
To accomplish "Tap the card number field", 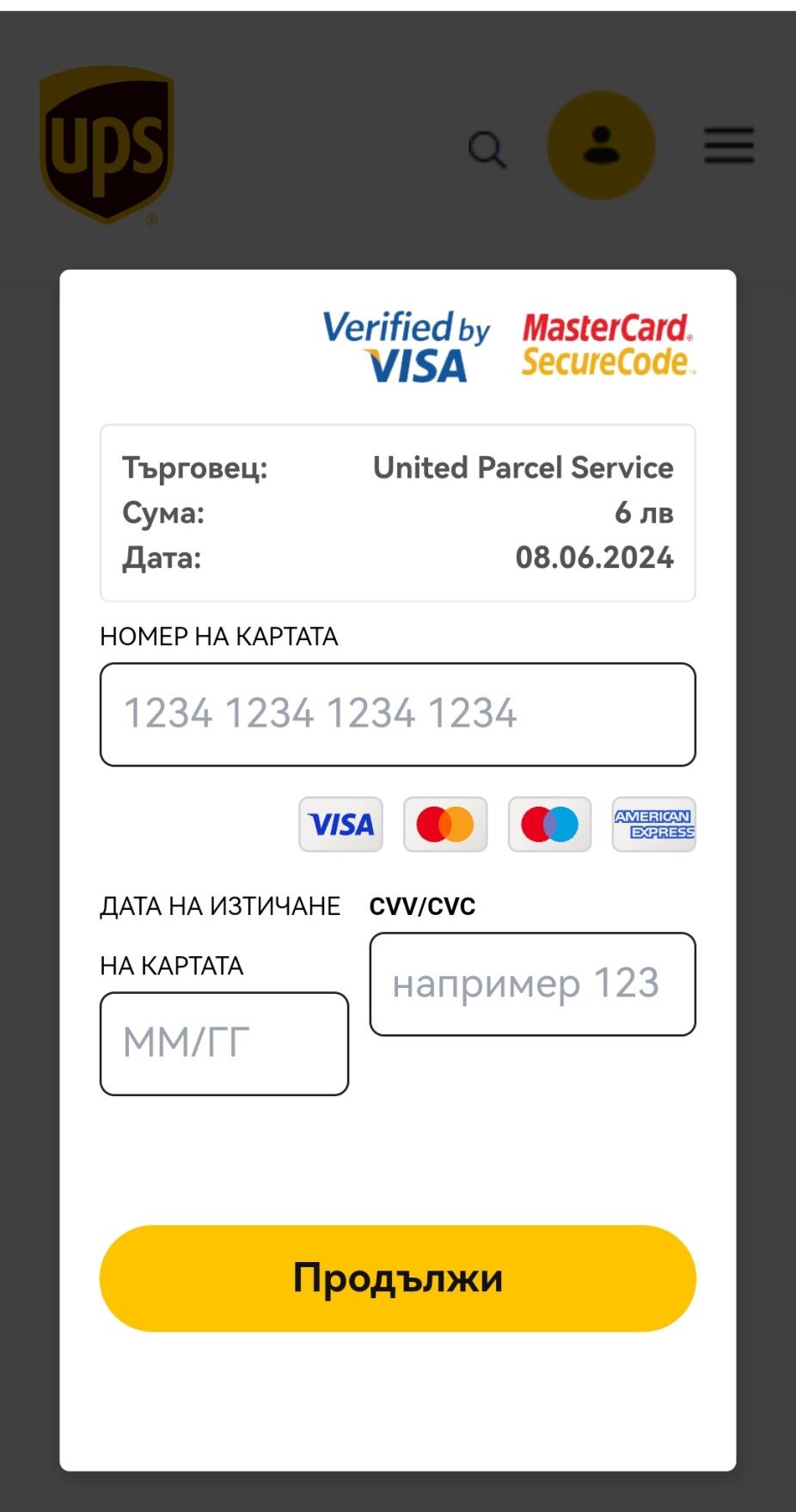I will (397, 714).
